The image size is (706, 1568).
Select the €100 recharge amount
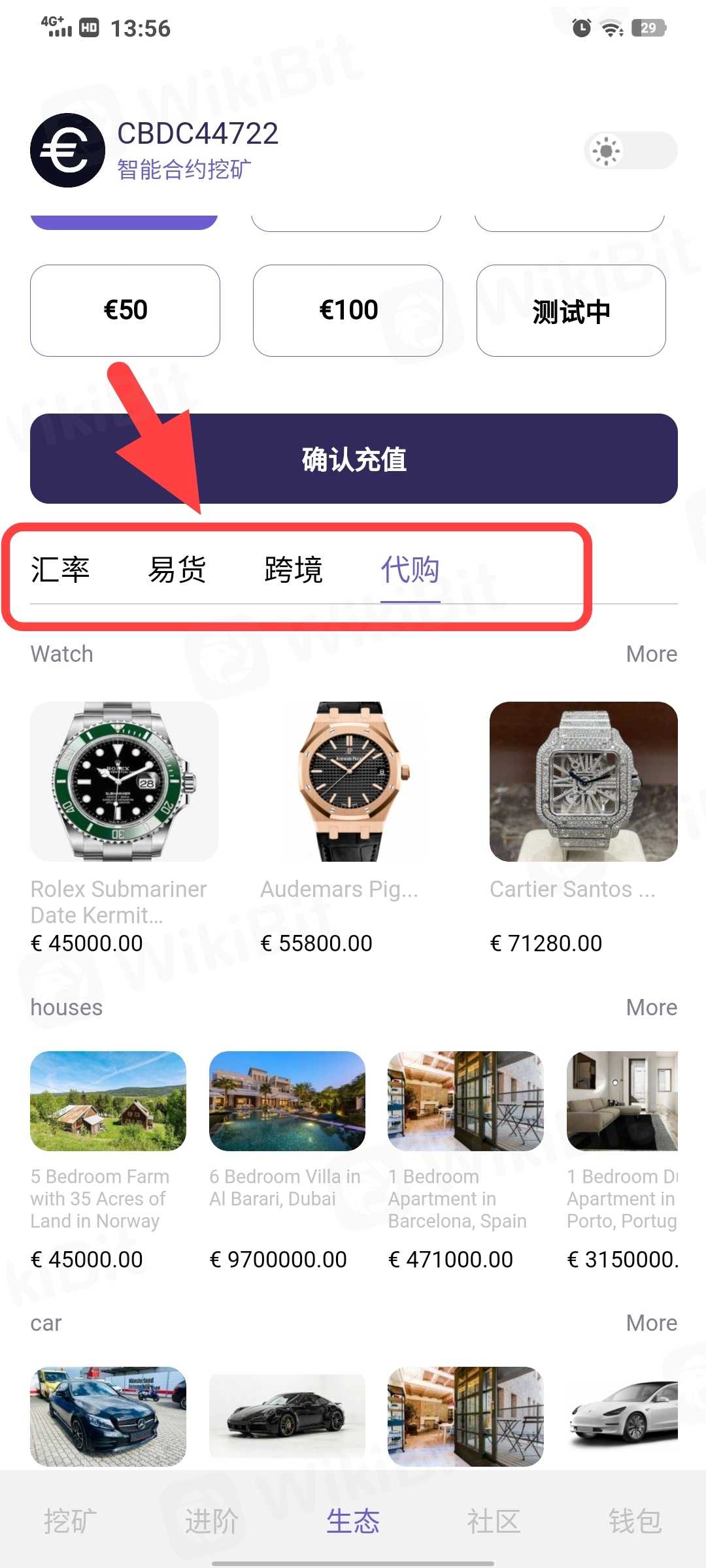pyautogui.click(x=348, y=310)
